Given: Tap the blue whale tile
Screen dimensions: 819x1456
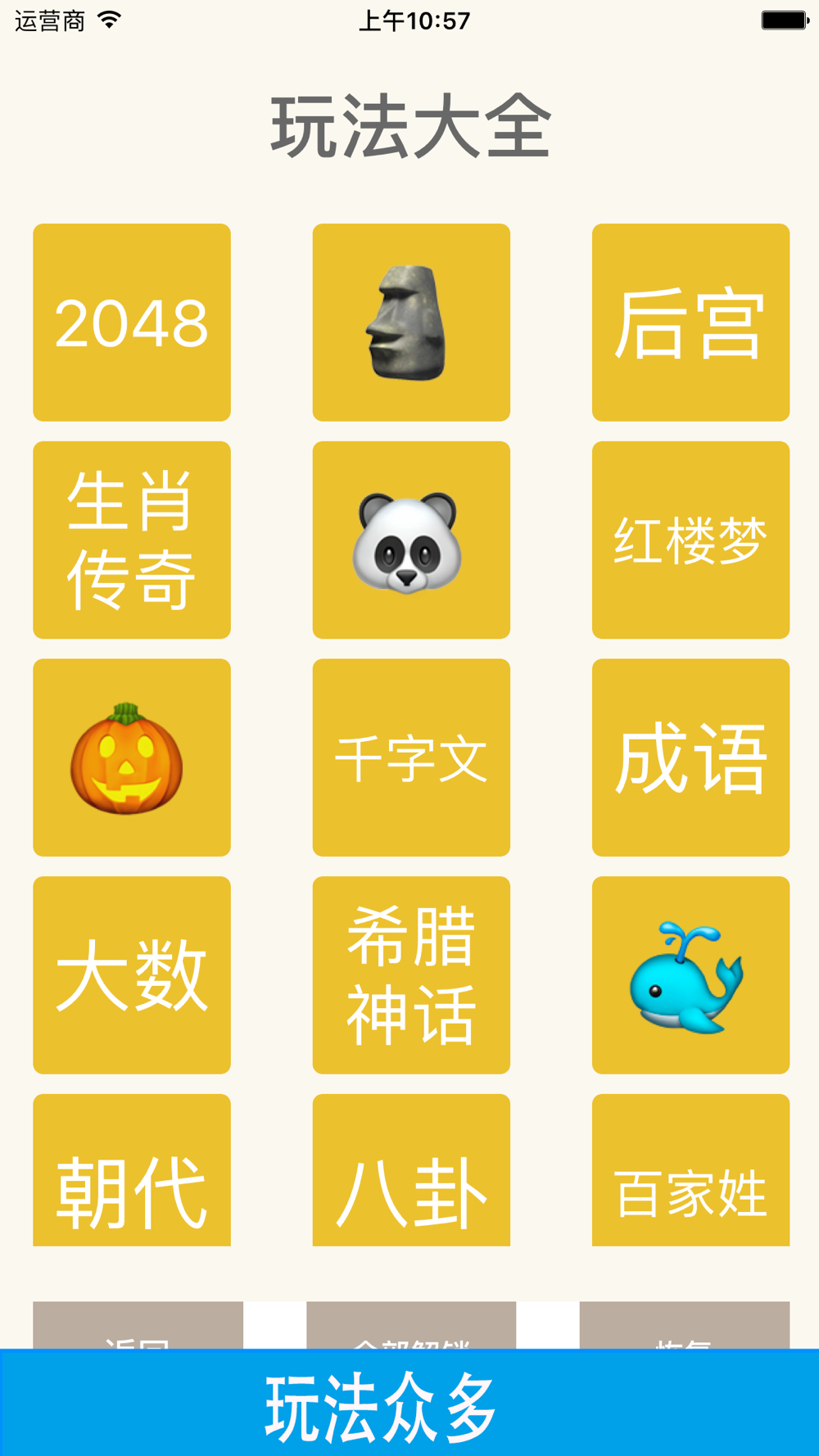Looking at the screenshot, I should coord(690,974).
